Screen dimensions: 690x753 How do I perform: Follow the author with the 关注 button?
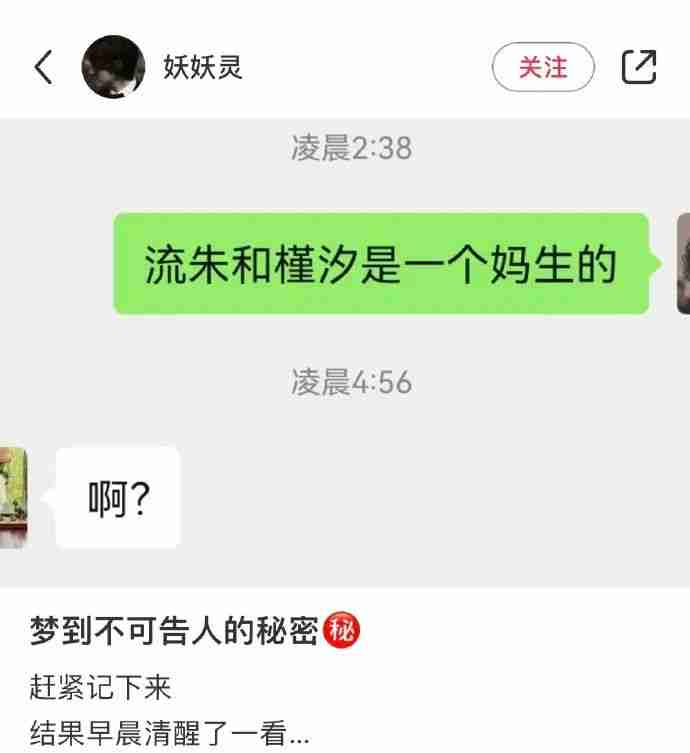(543, 67)
